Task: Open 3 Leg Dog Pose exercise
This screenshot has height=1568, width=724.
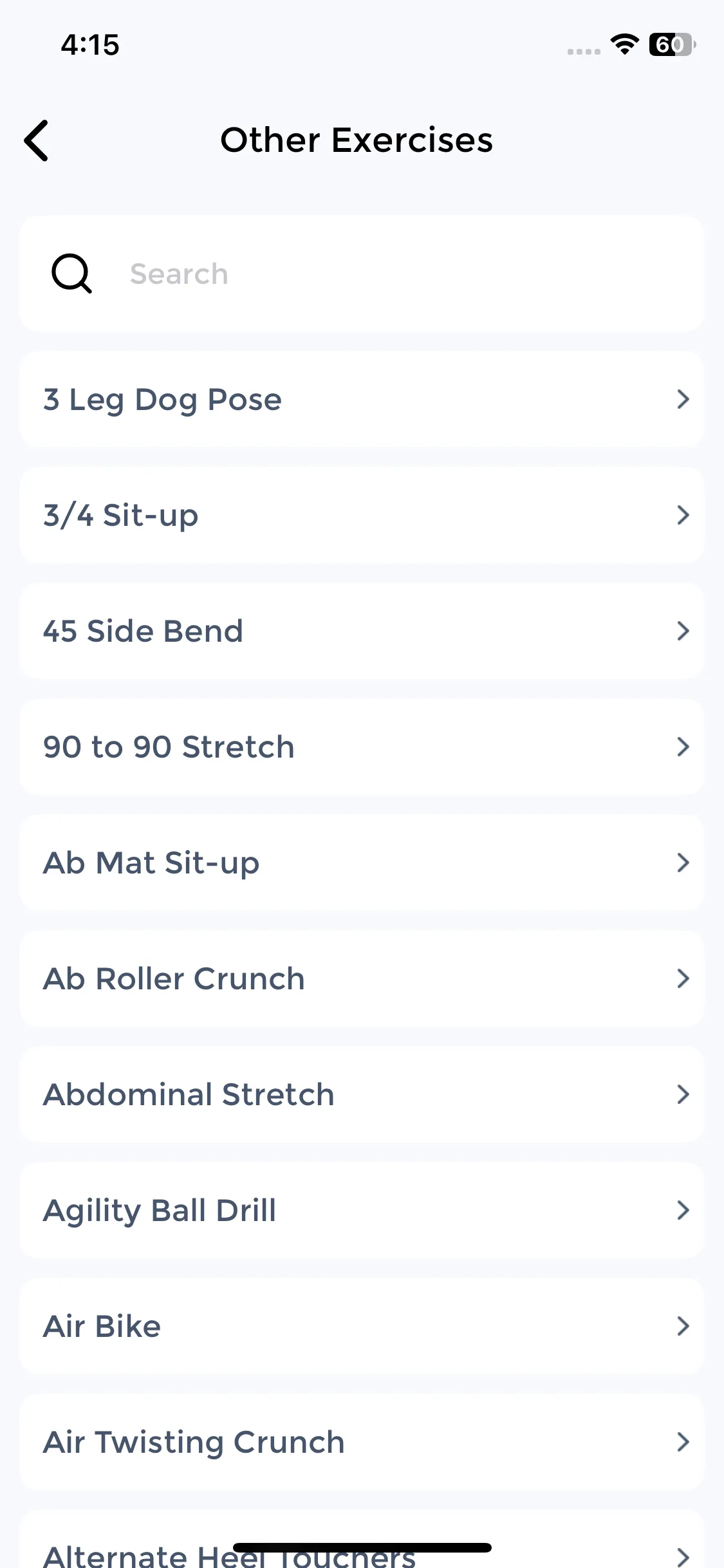Action: pyautogui.click(x=360, y=400)
